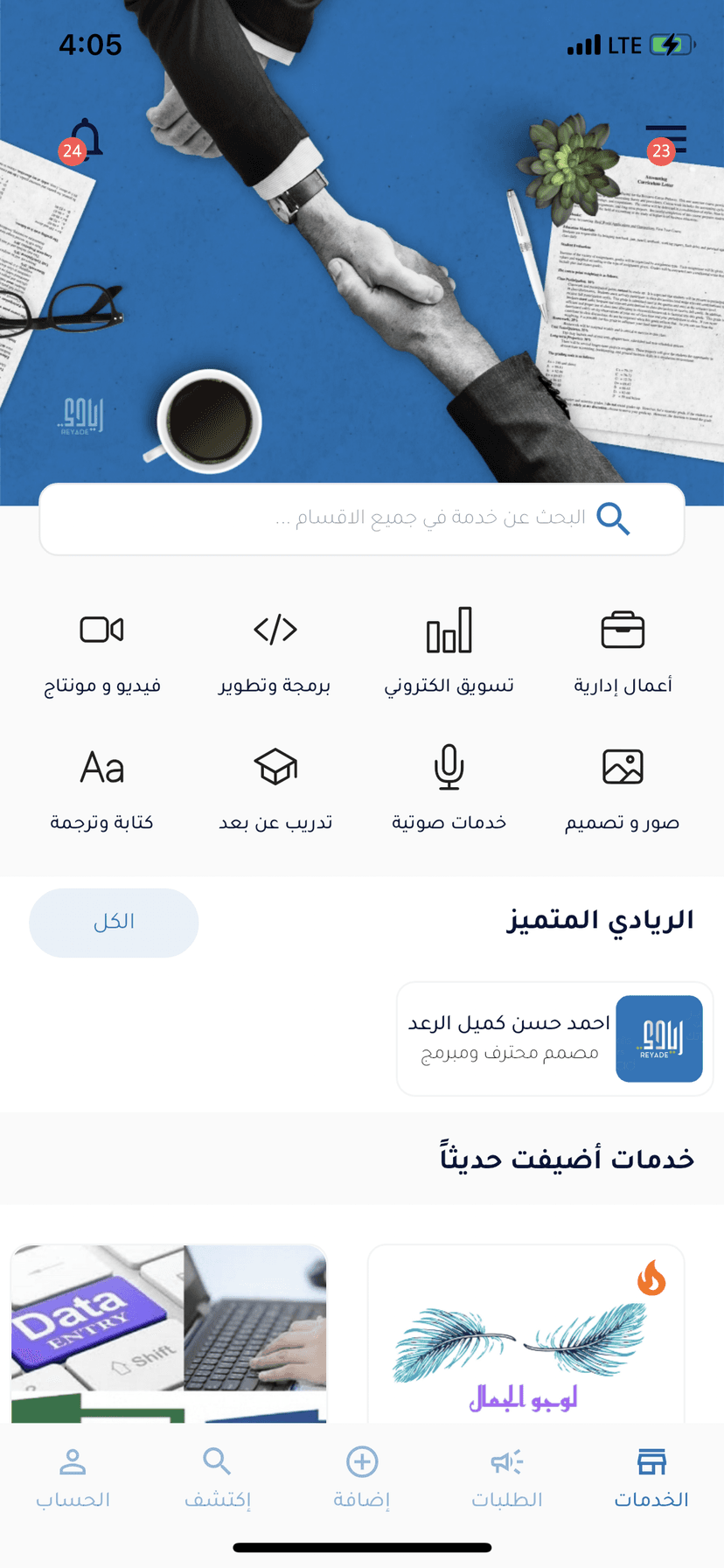Image resolution: width=724 pixels, height=1568 pixels.
Task: Tap the search box for services
Action: 362,519
